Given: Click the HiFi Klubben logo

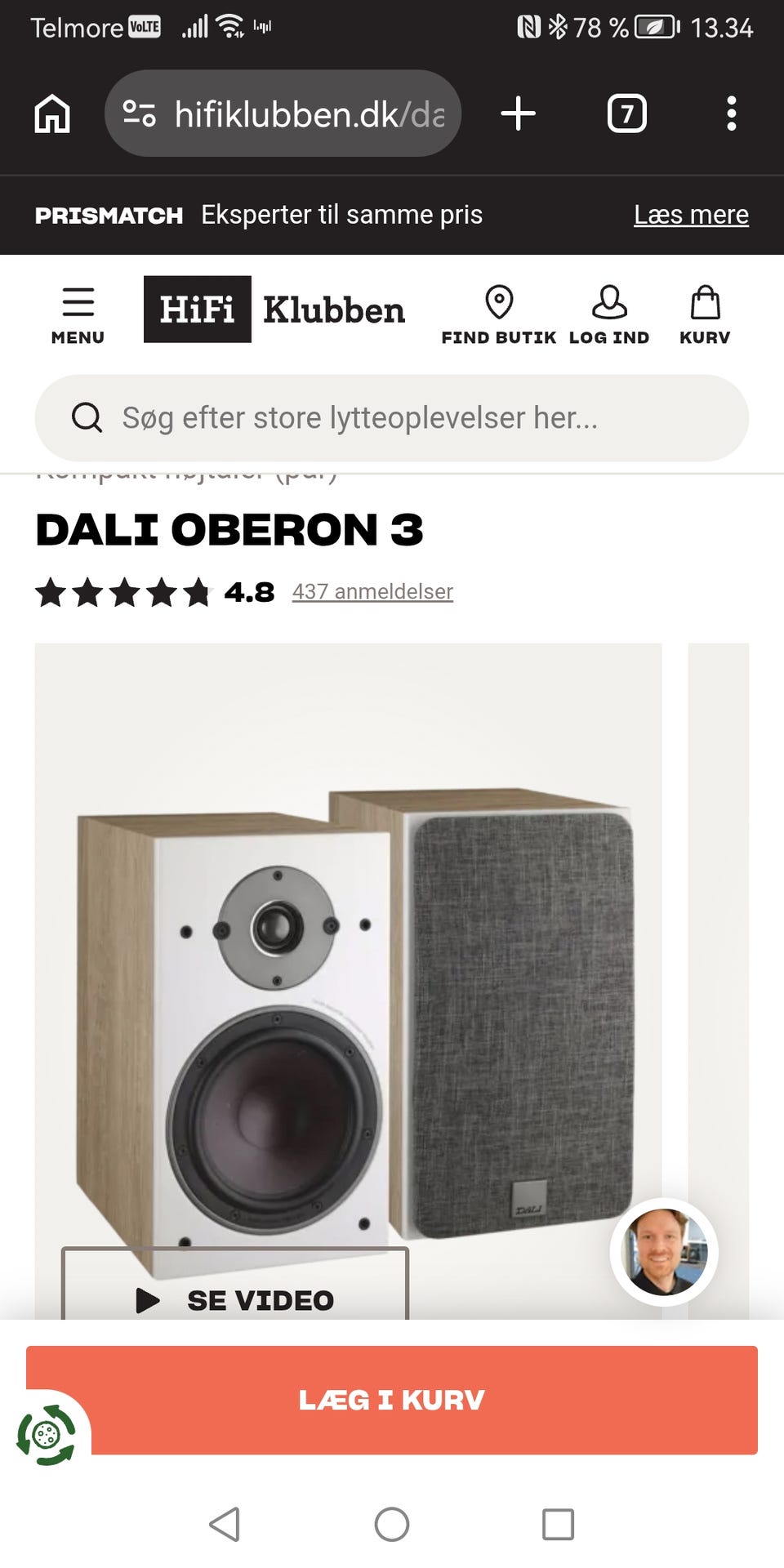Looking at the screenshot, I should pos(274,310).
